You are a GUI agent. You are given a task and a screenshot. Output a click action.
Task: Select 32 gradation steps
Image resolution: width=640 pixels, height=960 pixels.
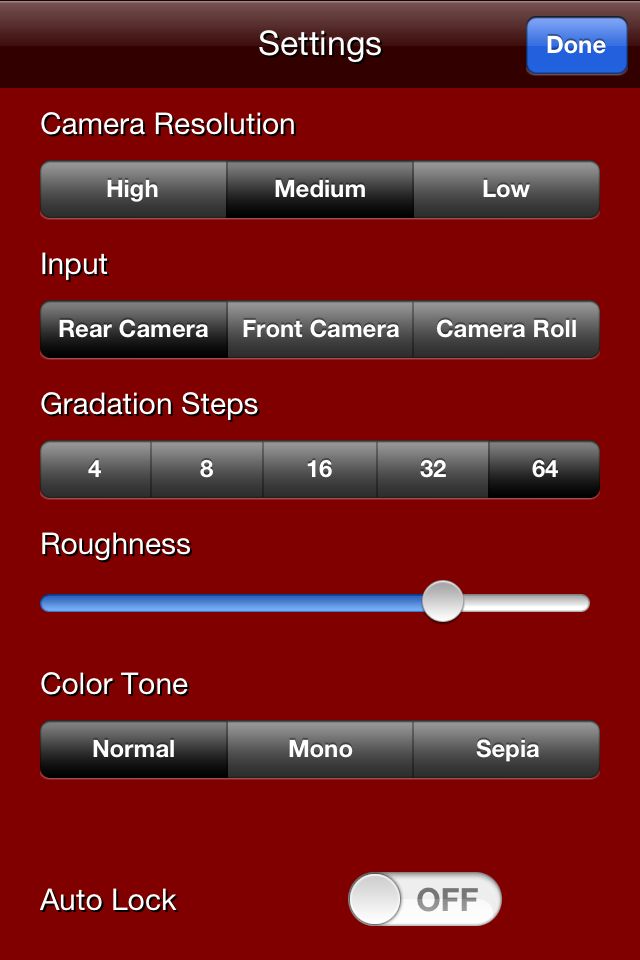(432, 469)
